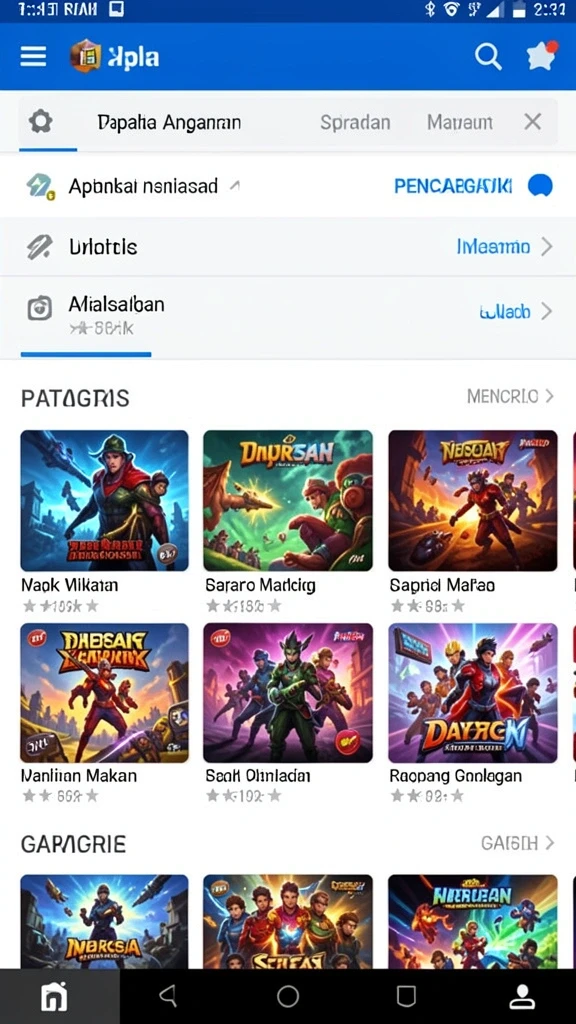Screen dimensions: 576x1024
Task: Tap the GAIGIH more link
Action: 517,843
